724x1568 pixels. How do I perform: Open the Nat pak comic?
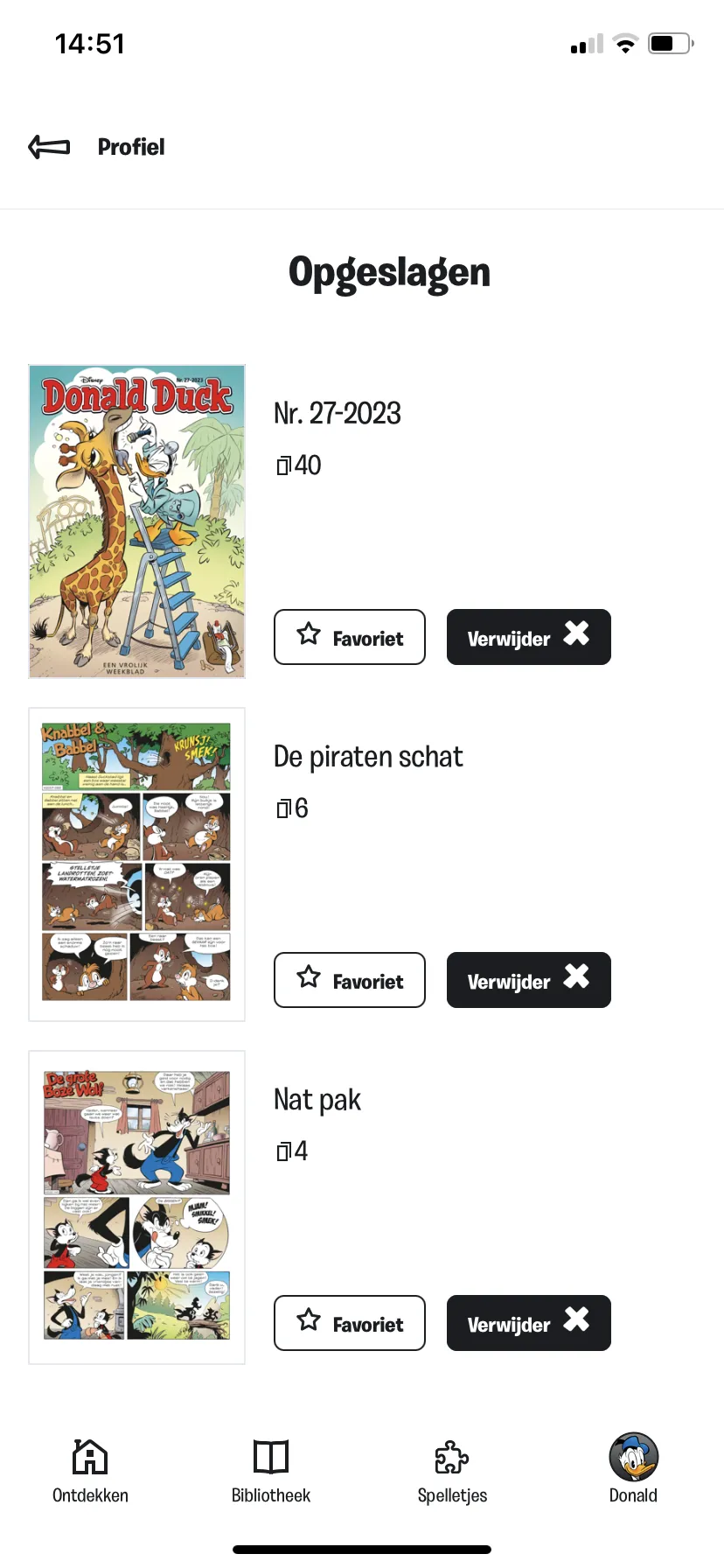137,1207
